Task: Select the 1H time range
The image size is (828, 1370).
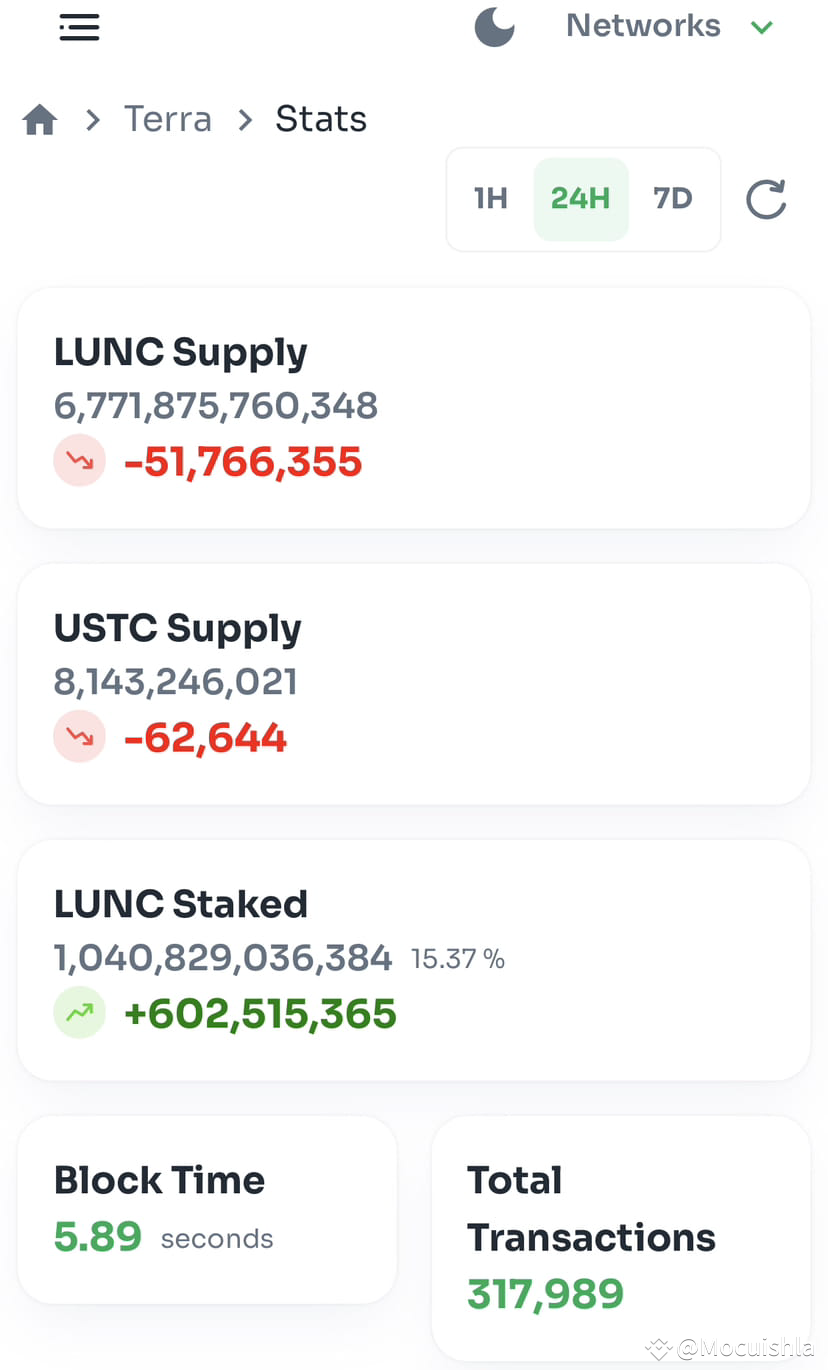Action: point(491,198)
